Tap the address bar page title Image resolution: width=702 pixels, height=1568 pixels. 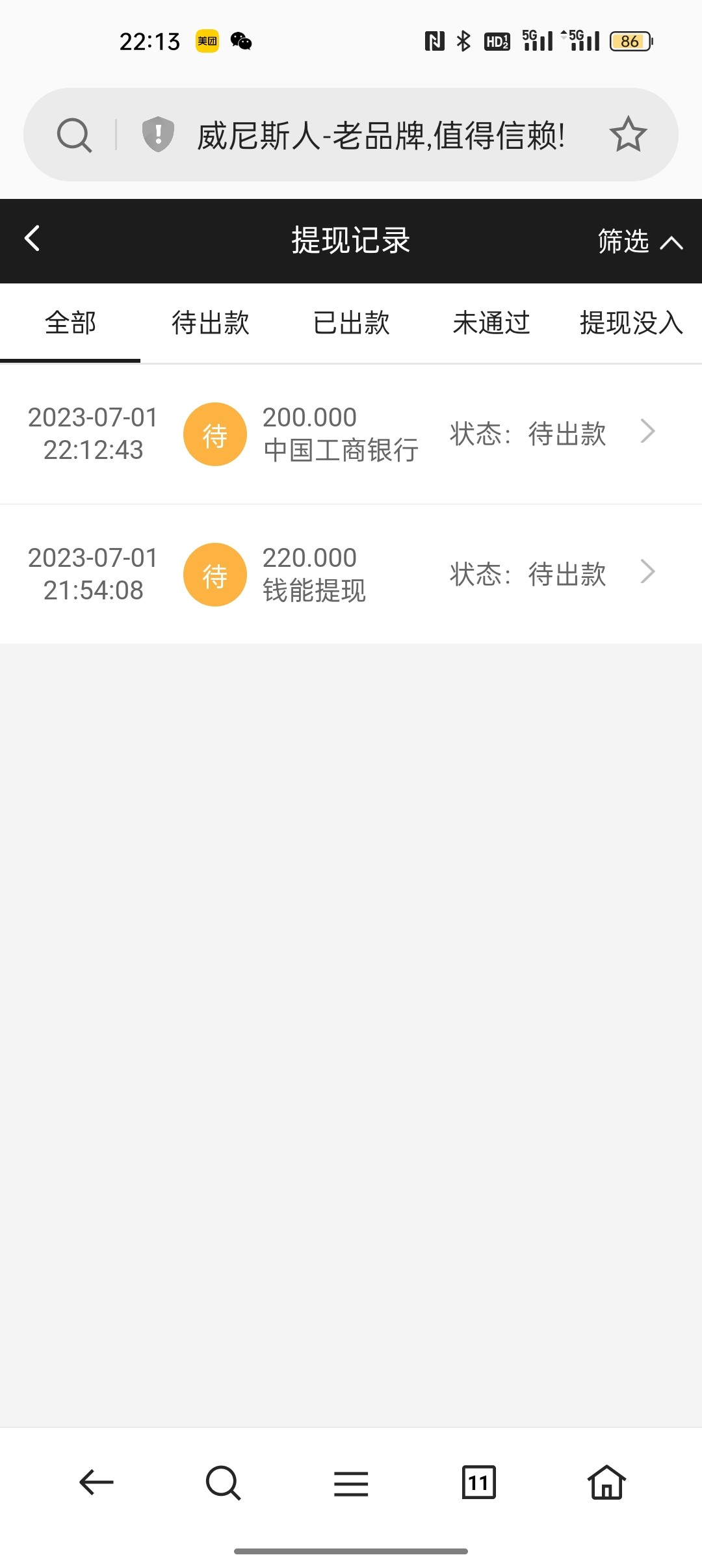tap(381, 135)
